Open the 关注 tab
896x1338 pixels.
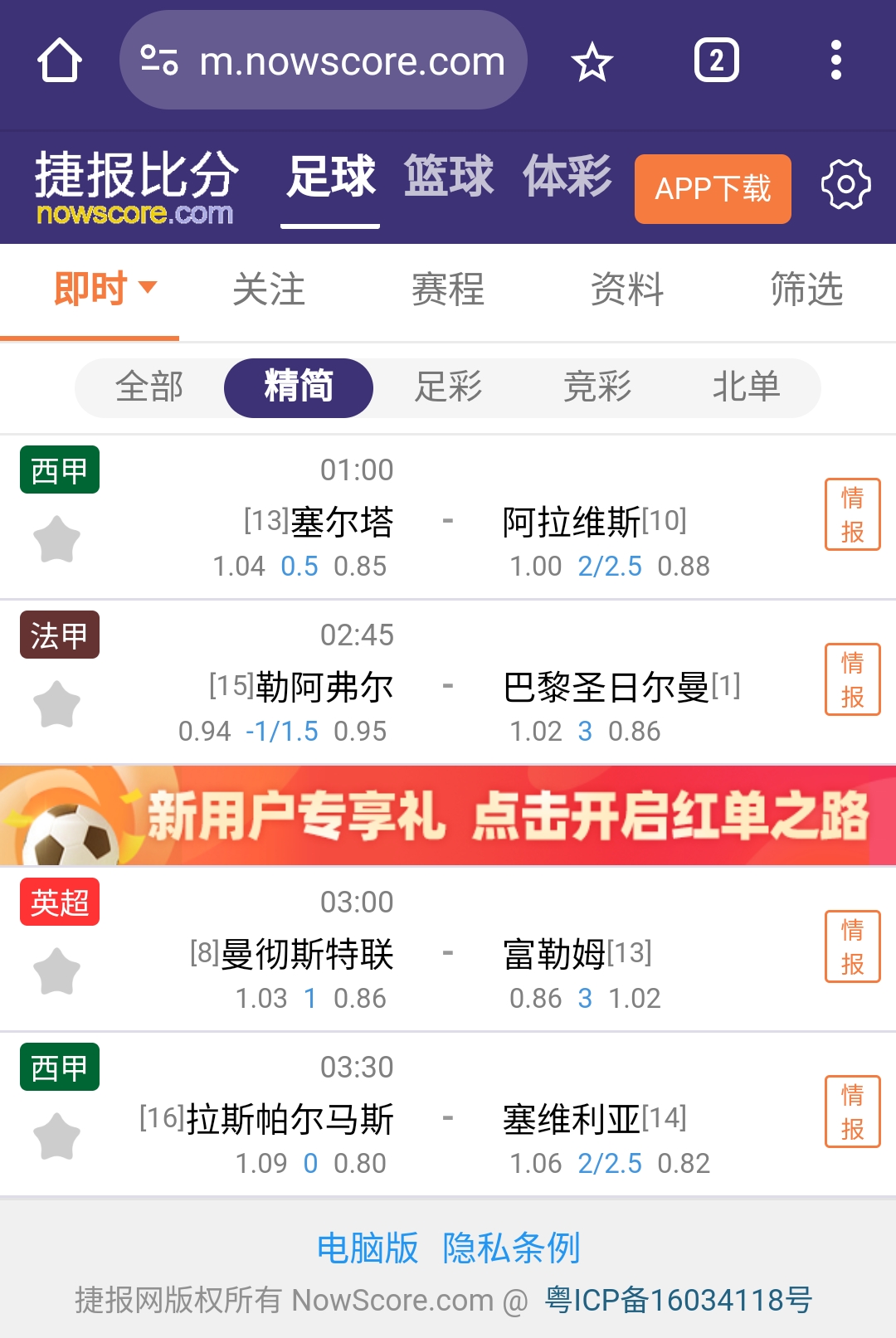click(269, 289)
